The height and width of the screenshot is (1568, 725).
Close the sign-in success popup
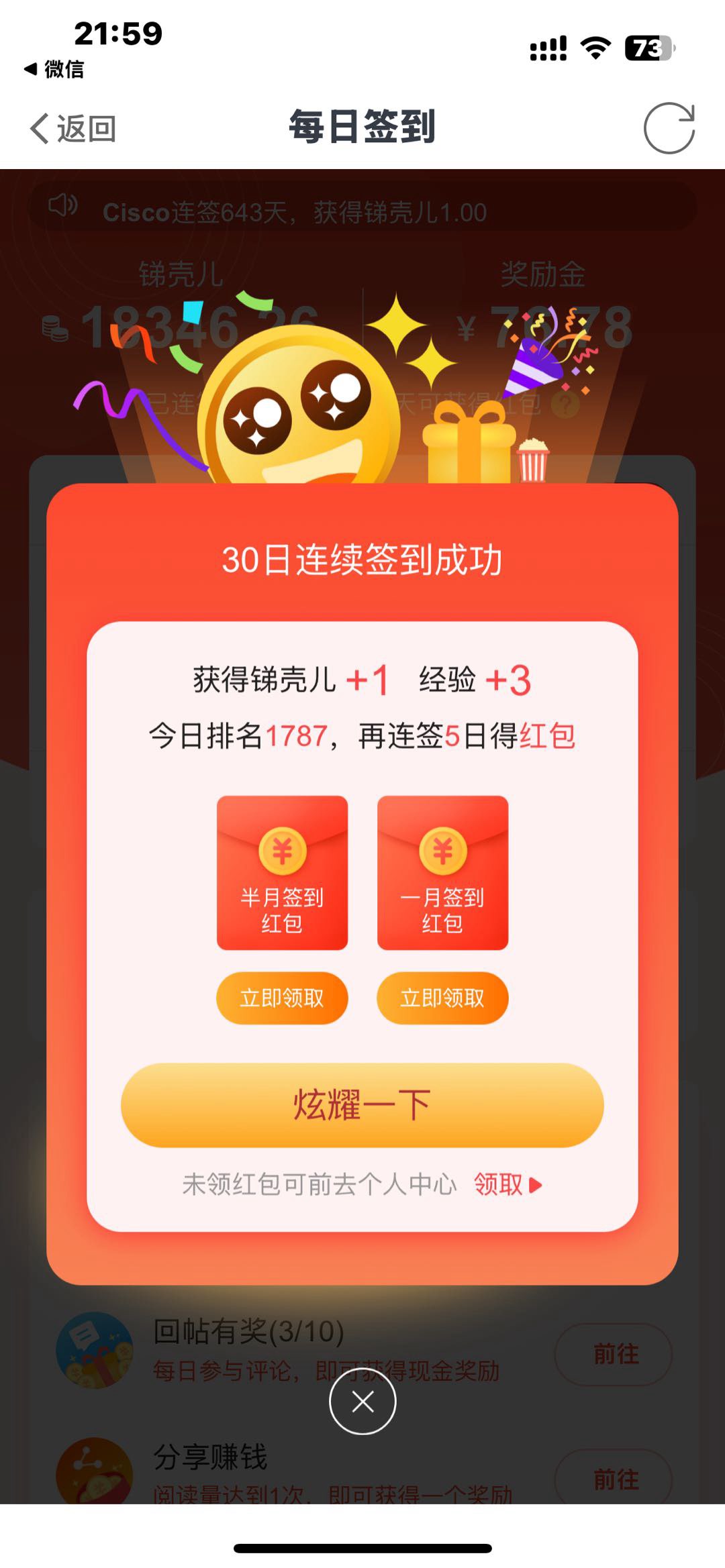pyautogui.click(x=362, y=1401)
